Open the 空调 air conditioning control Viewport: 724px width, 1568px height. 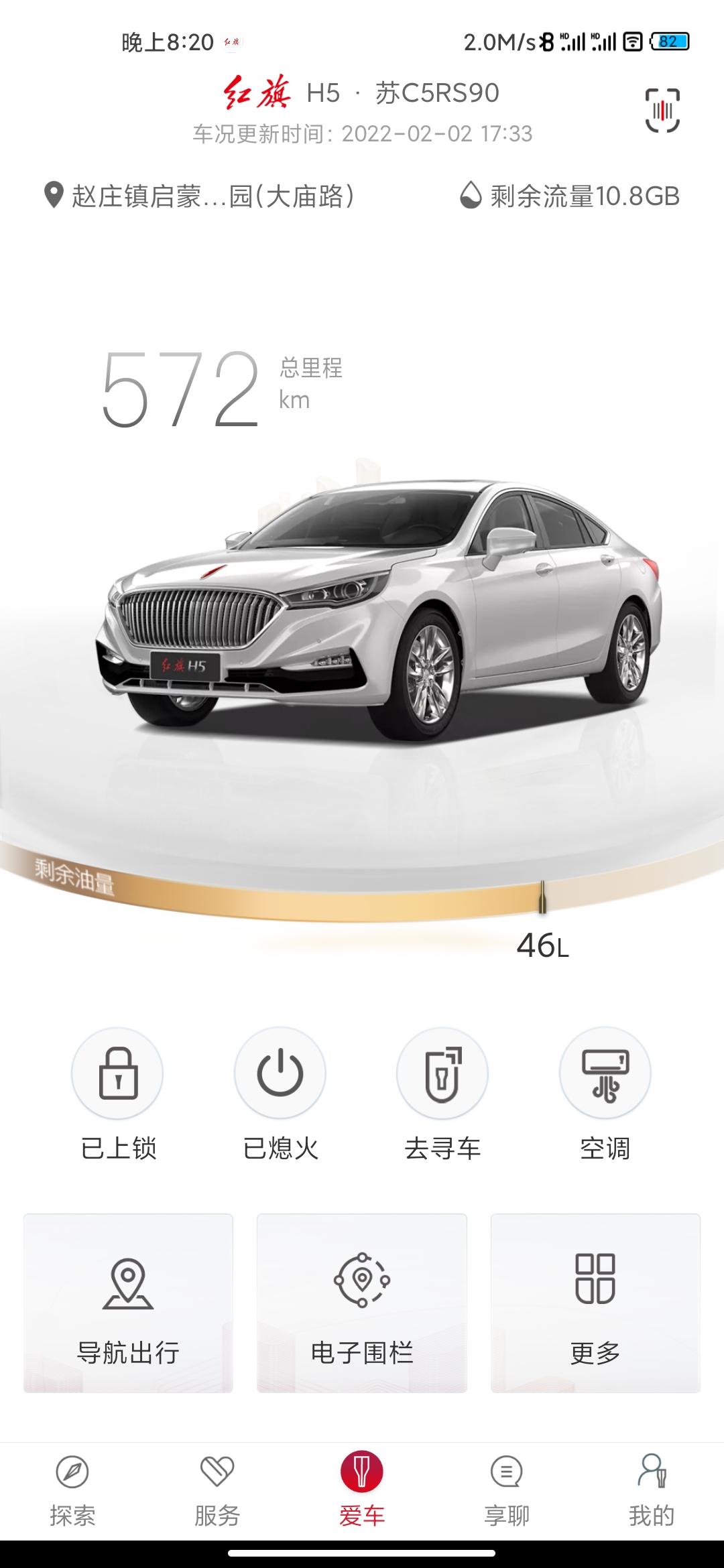[605, 1073]
